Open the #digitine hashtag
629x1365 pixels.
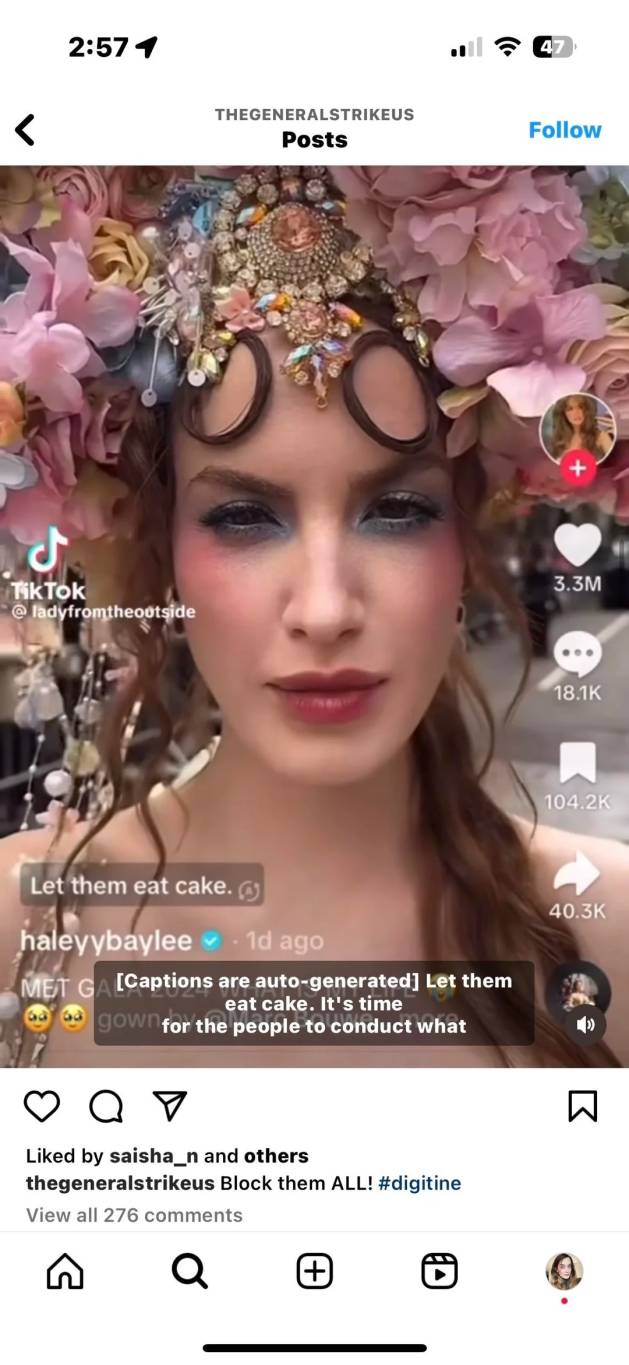[419, 1183]
